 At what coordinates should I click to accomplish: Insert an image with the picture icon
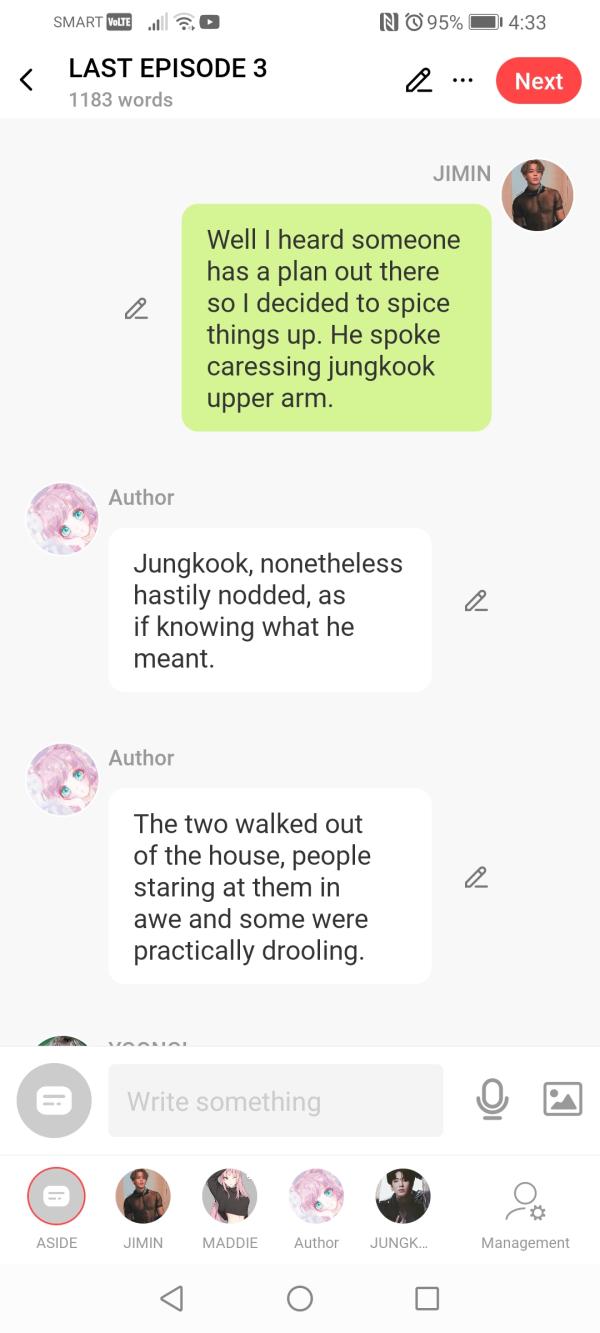[x=562, y=1099]
